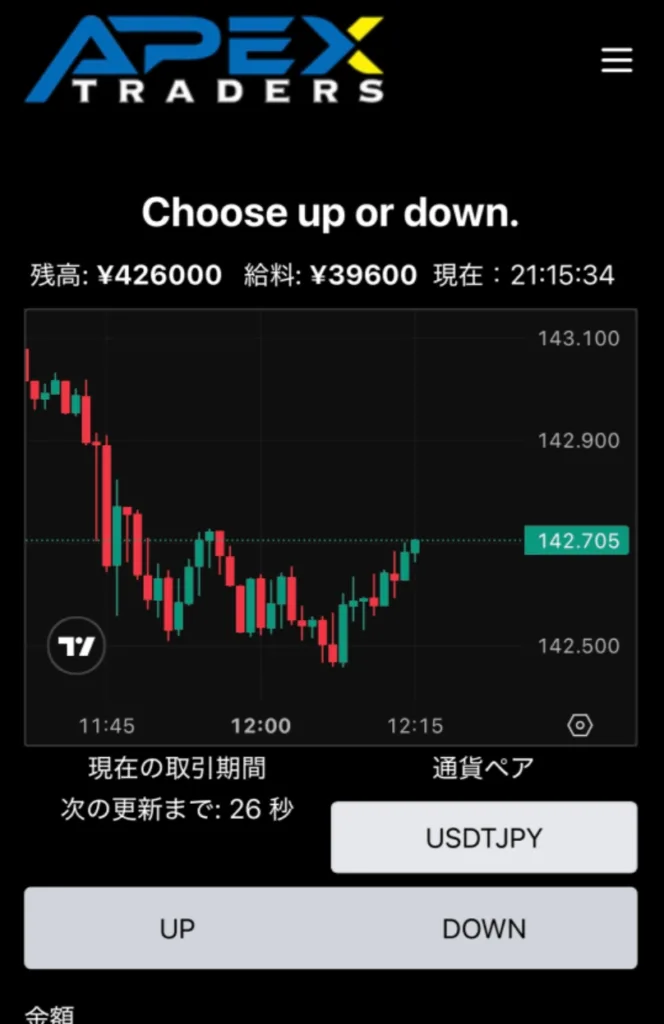
Task: Open chart settings hexagon icon
Action: coord(580,726)
